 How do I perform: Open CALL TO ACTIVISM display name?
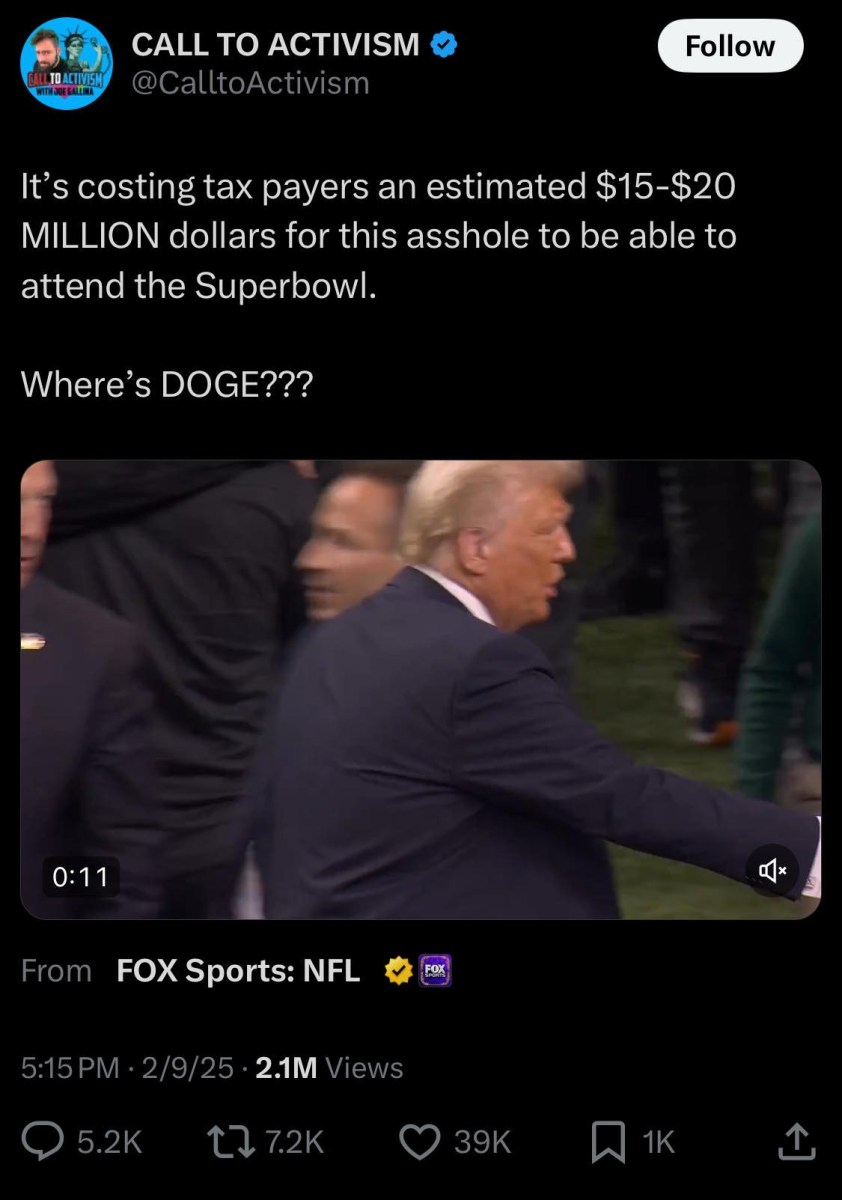pos(277,44)
